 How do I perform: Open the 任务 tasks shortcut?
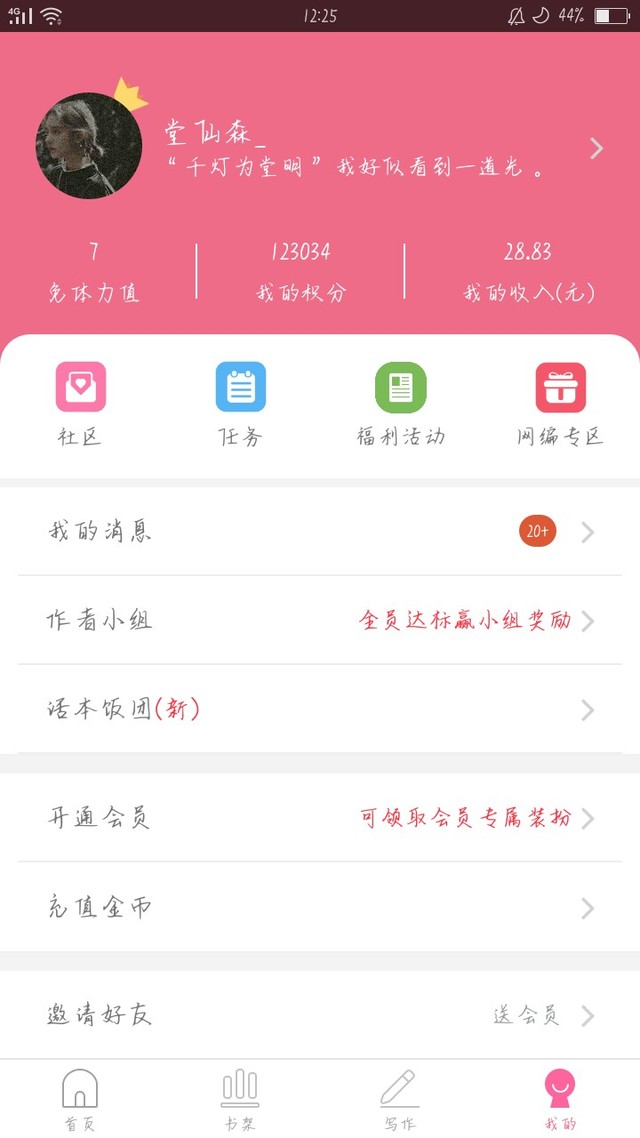coord(240,404)
